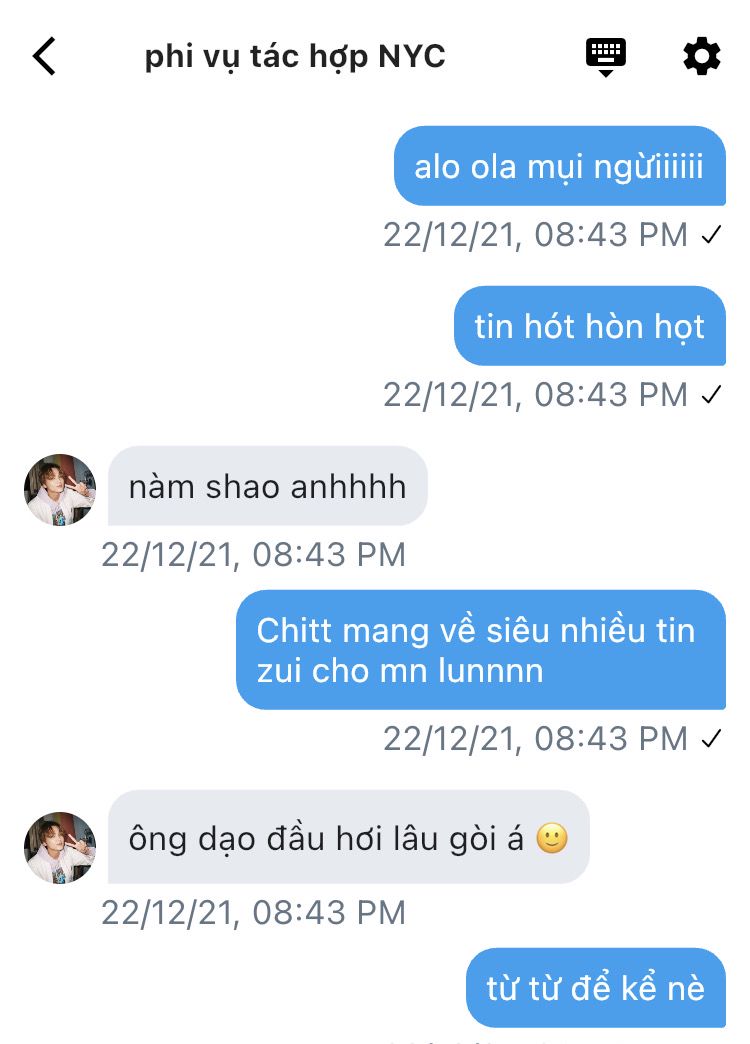Tap avatar beside "ông dạo đầu hơi lâu"

[x=60, y=847]
